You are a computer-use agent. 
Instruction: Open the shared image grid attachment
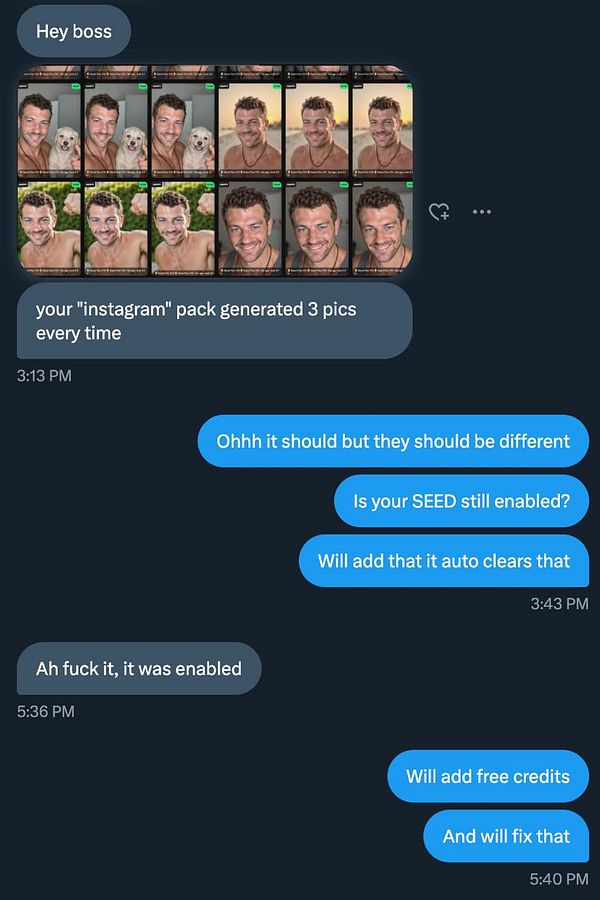pos(215,170)
